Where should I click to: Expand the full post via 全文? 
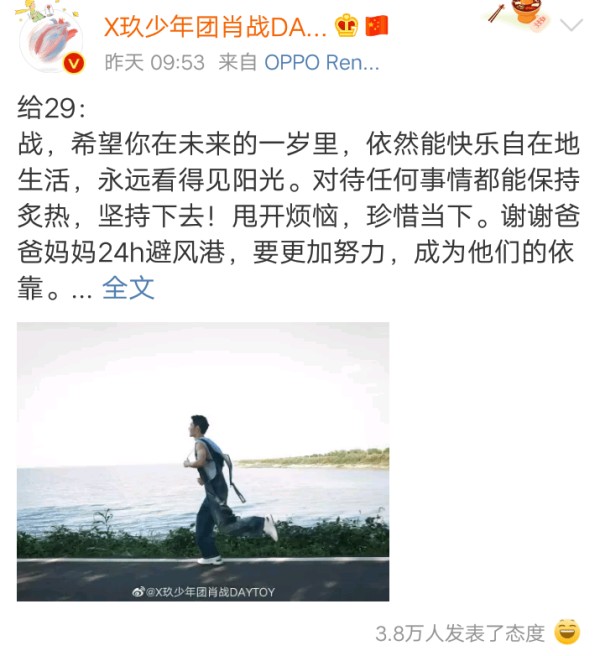point(129,289)
